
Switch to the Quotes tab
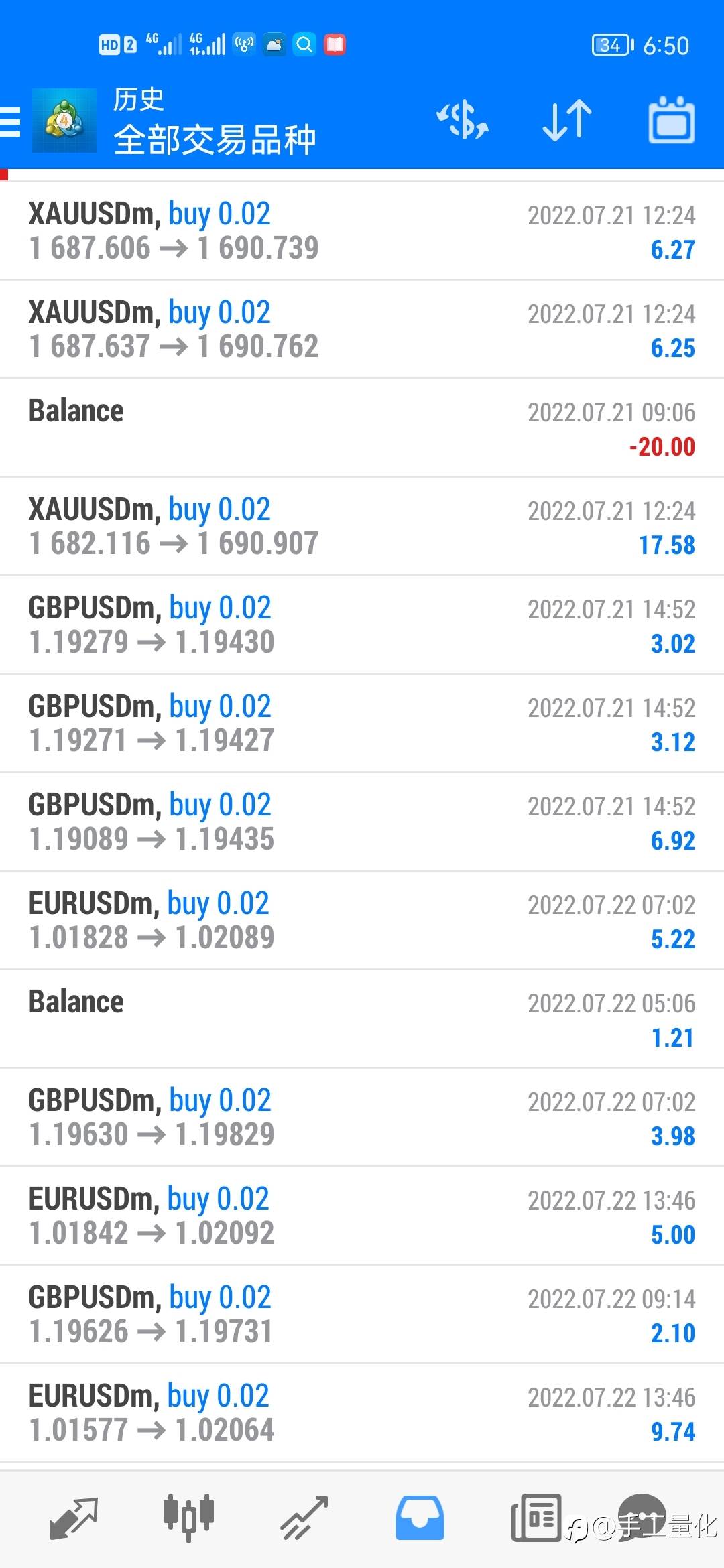pos(74,1518)
